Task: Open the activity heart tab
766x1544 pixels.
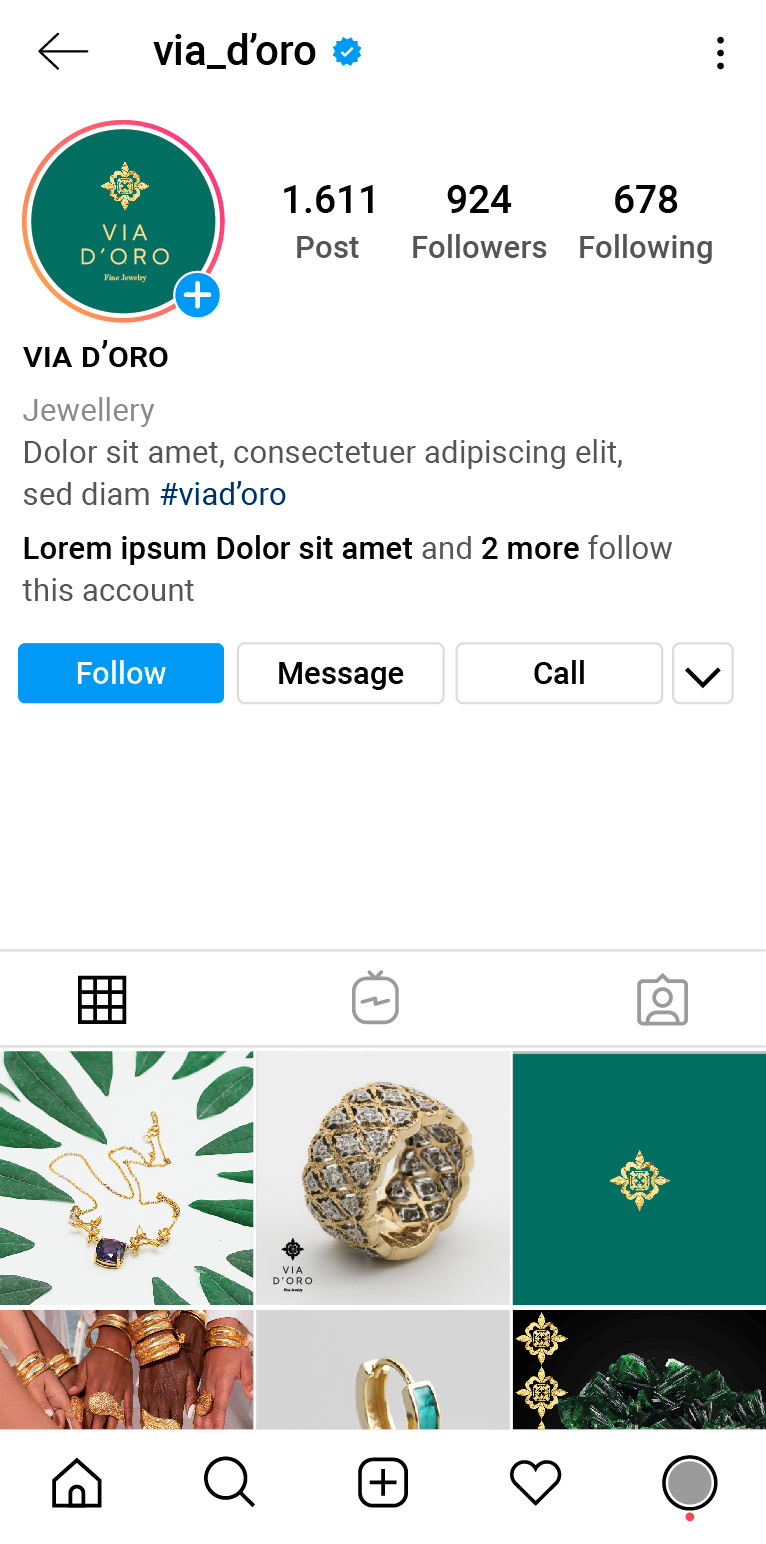Action: [x=536, y=1482]
